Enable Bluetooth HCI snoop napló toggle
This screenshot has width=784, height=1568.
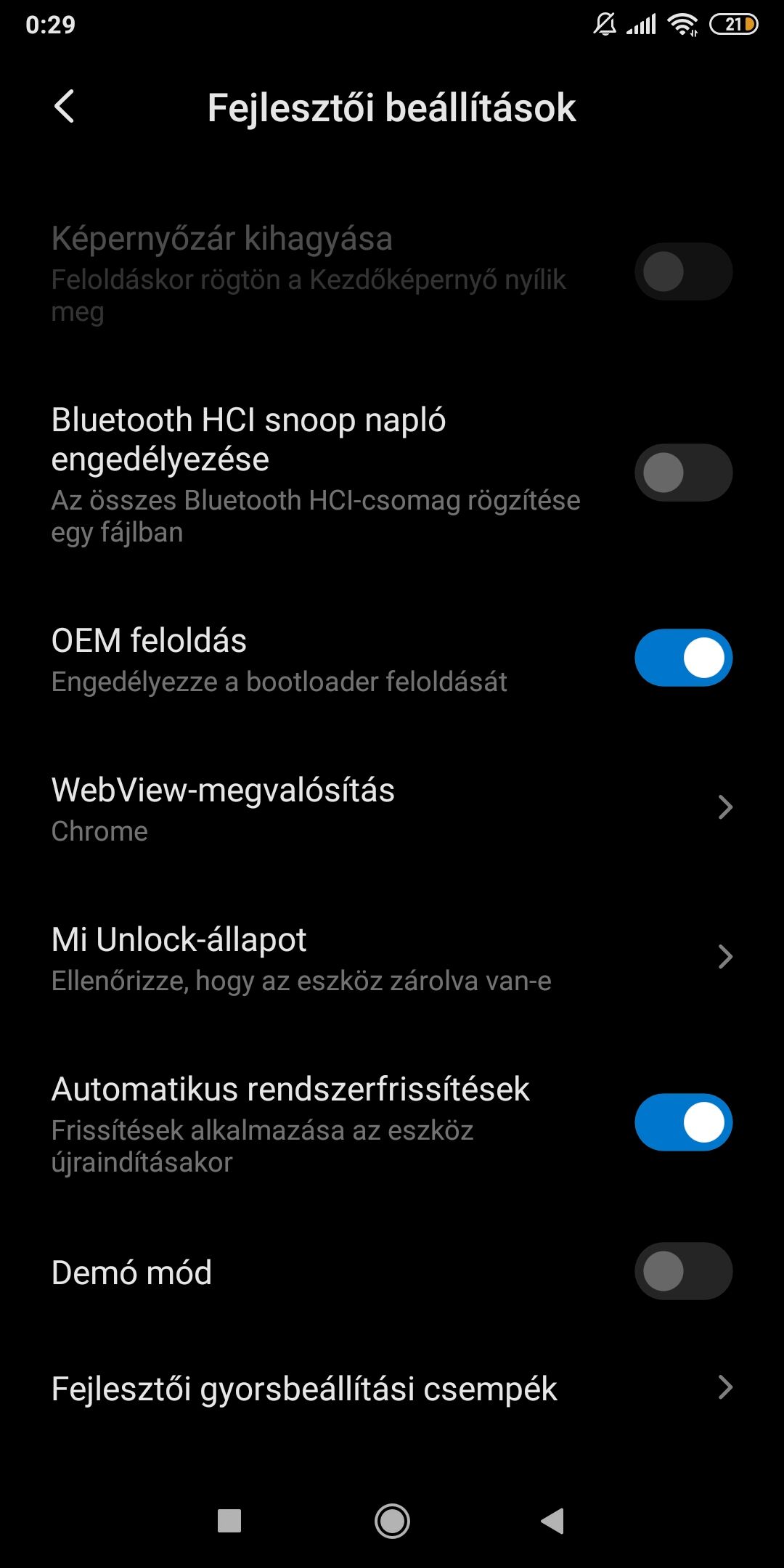683,473
